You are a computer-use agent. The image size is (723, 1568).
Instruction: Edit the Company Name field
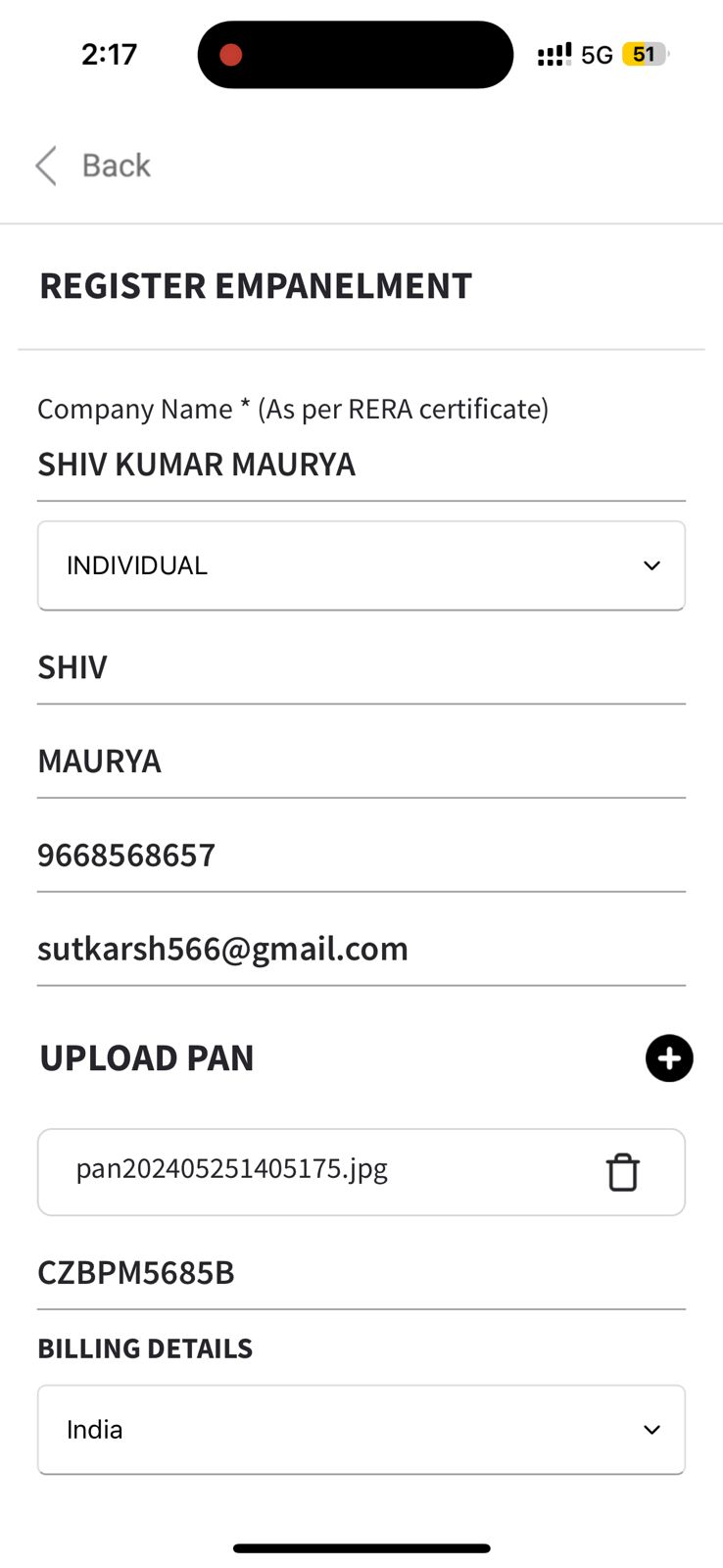(x=361, y=465)
